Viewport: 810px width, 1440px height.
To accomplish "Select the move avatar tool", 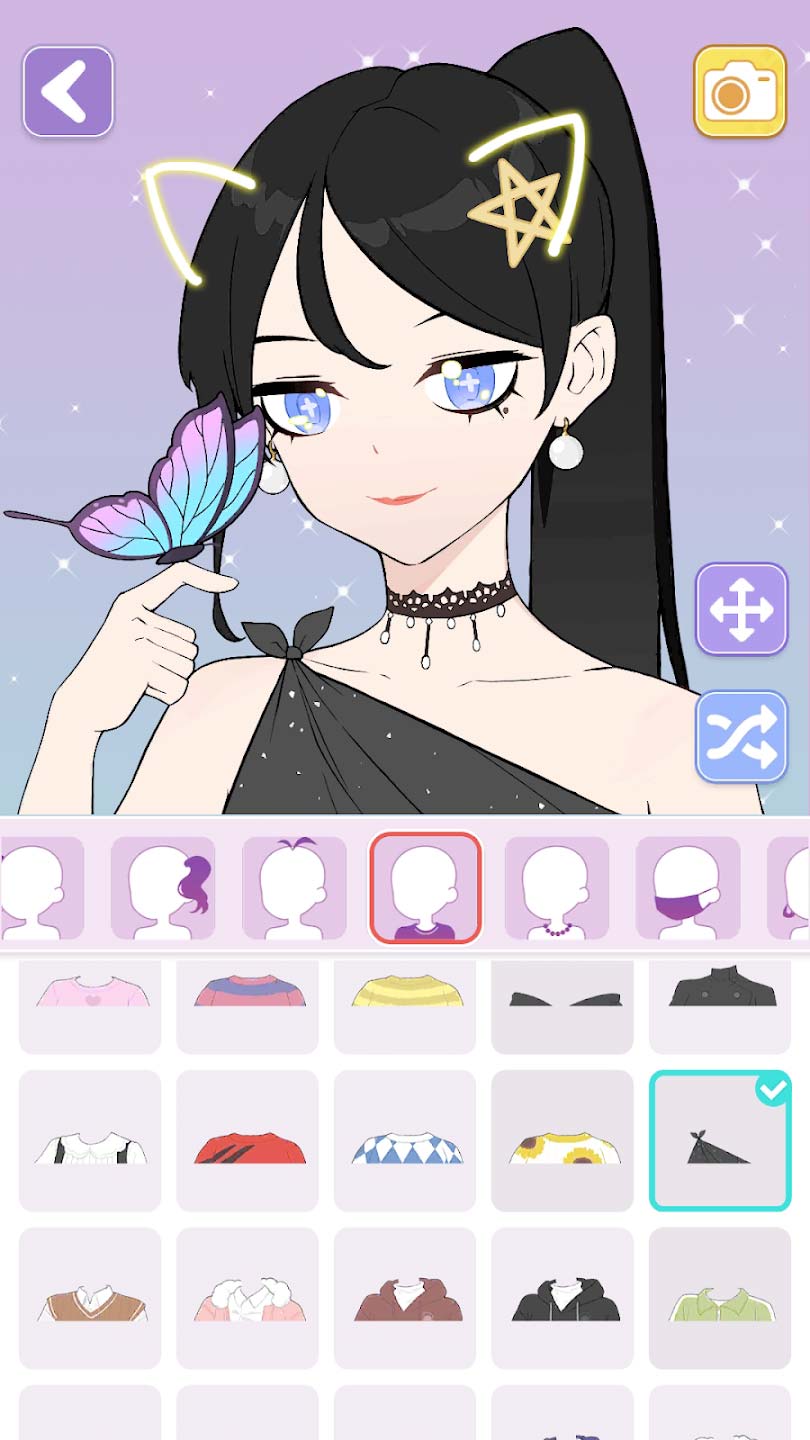I will pos(741,609).
